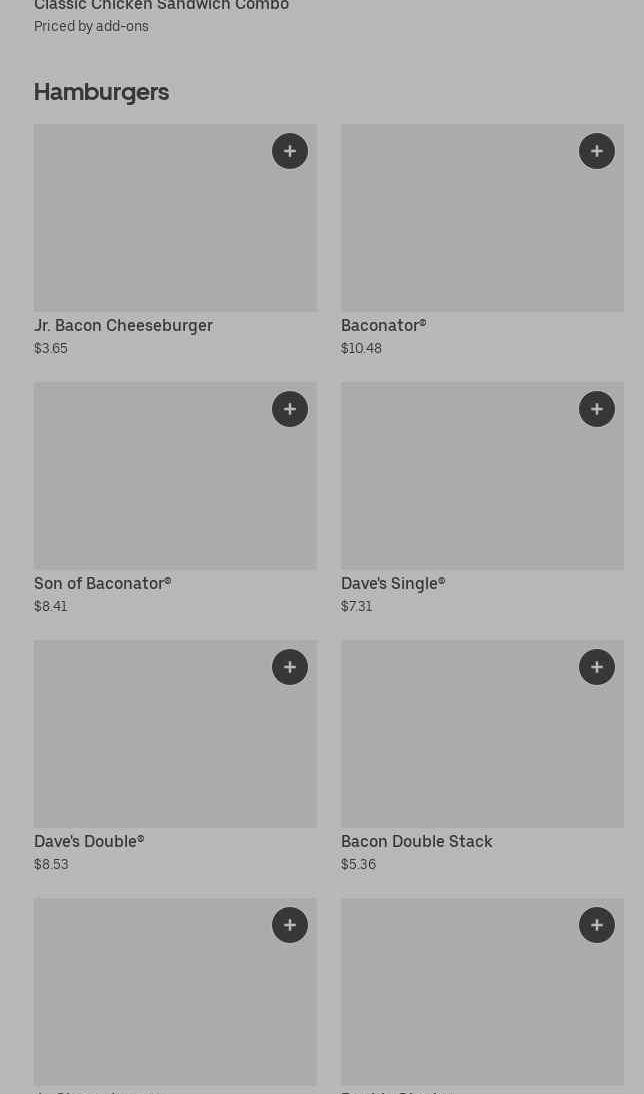Open Classic Chicken Sandwich Combo item
This screenshot has height=1094, width=644.
(x=161, y=15)
